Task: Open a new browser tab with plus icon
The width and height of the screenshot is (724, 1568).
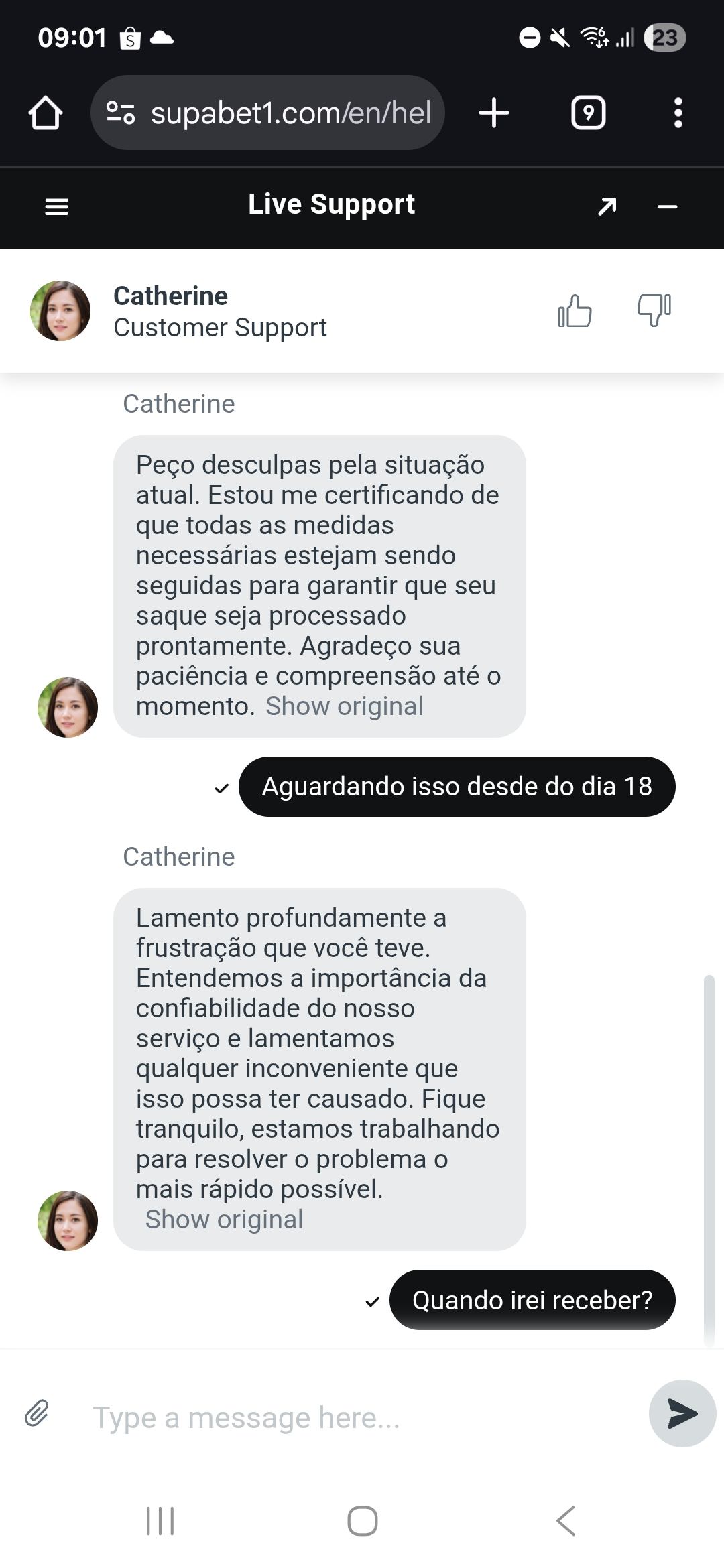Action: click(x=493, y=113)
